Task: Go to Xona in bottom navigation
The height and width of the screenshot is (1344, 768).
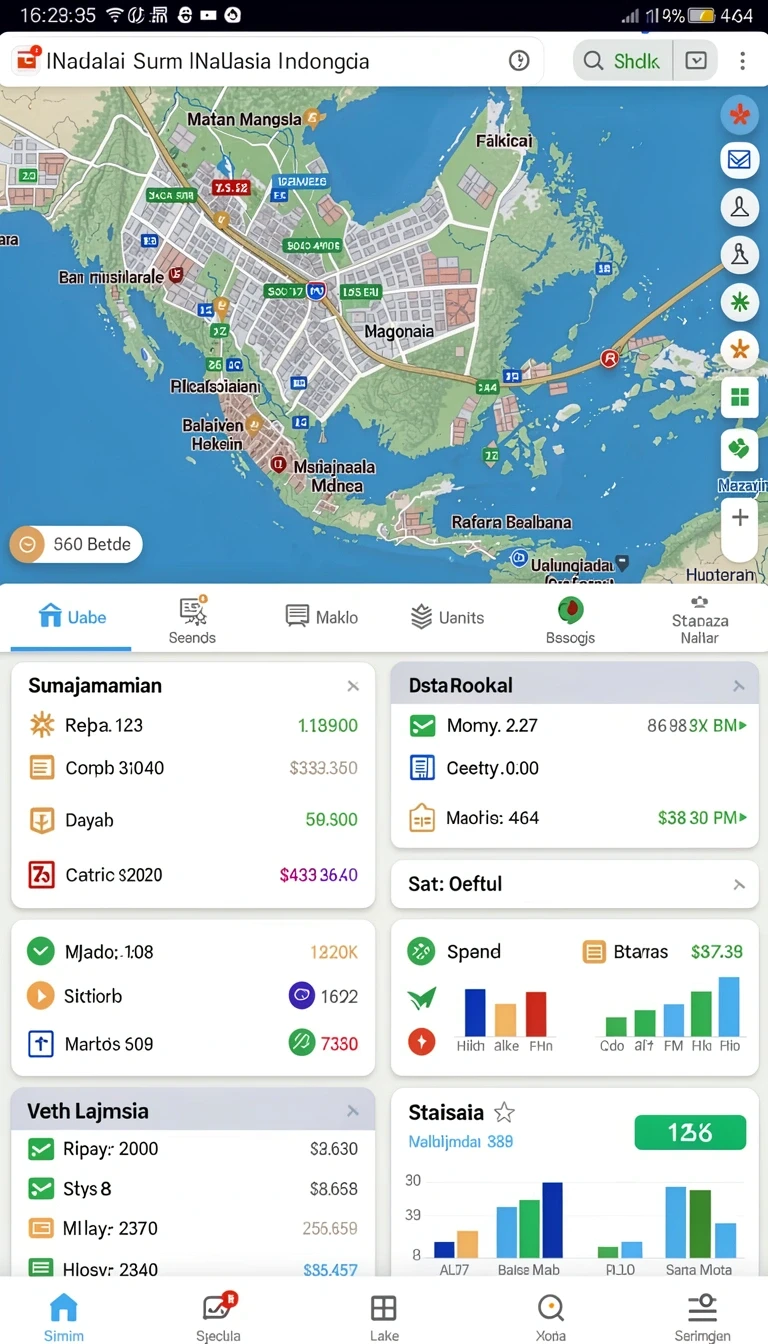Action: click(551, 1316)
